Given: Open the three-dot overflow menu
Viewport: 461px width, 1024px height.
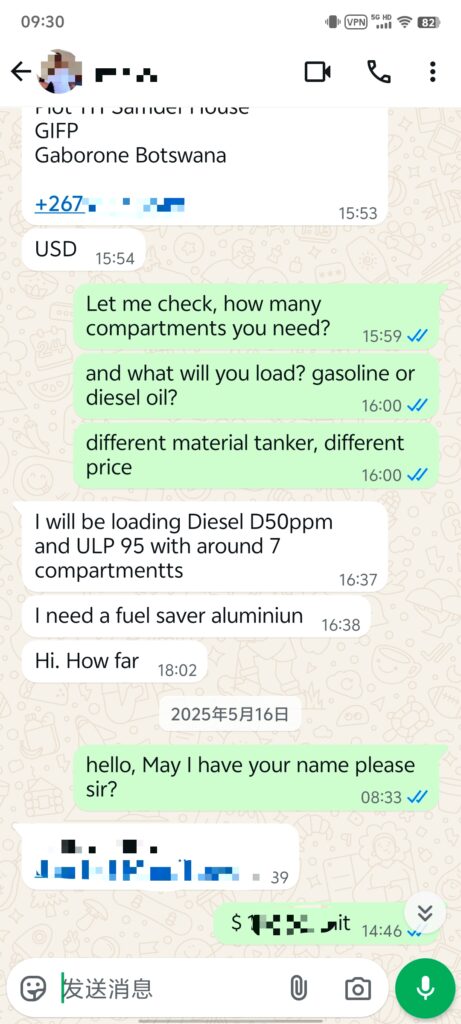Looking at the screenshot, I should pos(432,72).
